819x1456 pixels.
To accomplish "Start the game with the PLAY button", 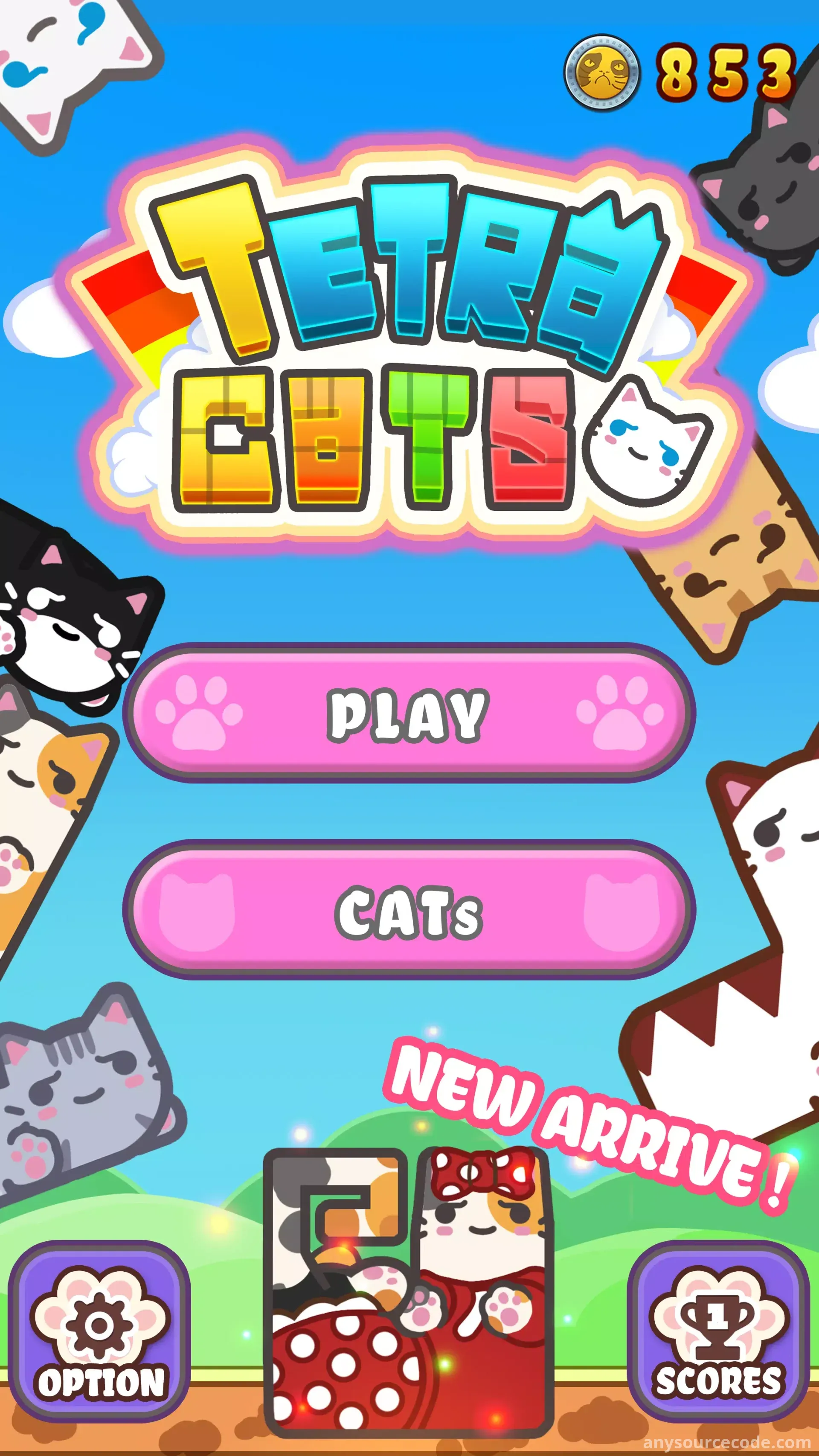I will [408, 713].
